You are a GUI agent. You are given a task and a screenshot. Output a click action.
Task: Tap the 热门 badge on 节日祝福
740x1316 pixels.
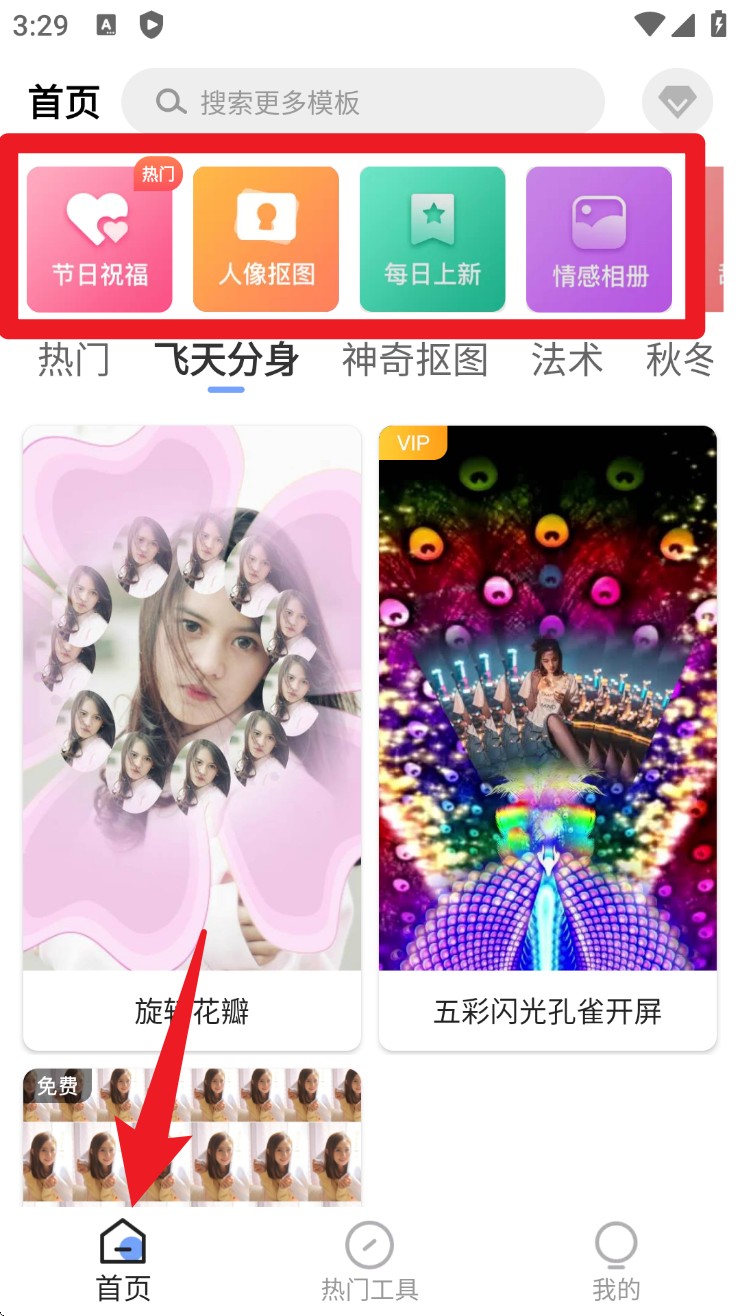click(156, 174)
